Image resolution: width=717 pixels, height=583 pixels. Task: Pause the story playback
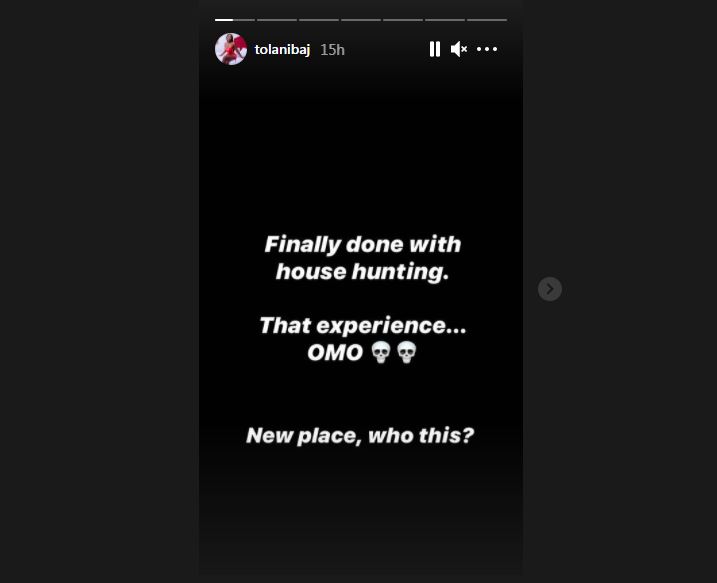(x=435, y=49)
